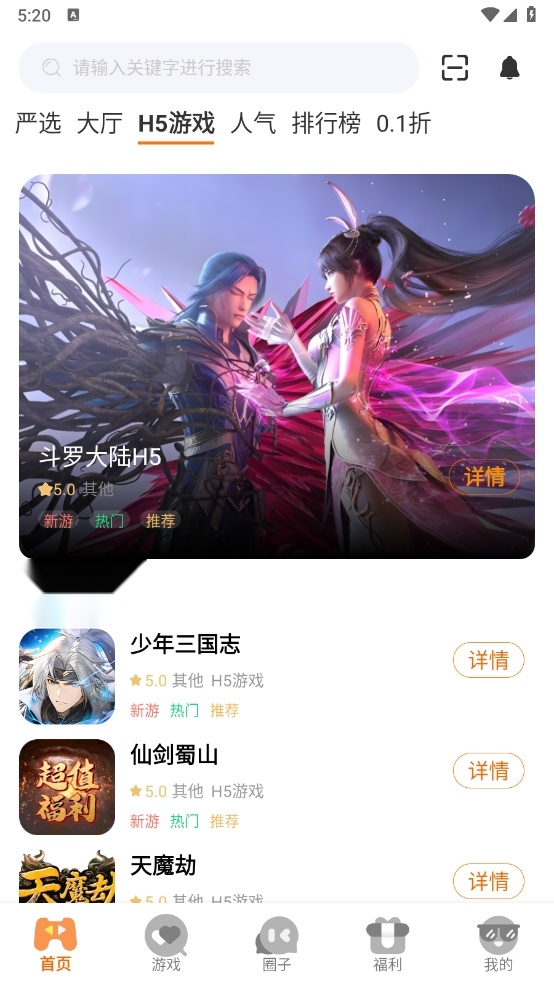View 详情 for 天魔劫
The height and width of the screenshot is (984, 554).
pyautogui.click(x=489, y=881)
